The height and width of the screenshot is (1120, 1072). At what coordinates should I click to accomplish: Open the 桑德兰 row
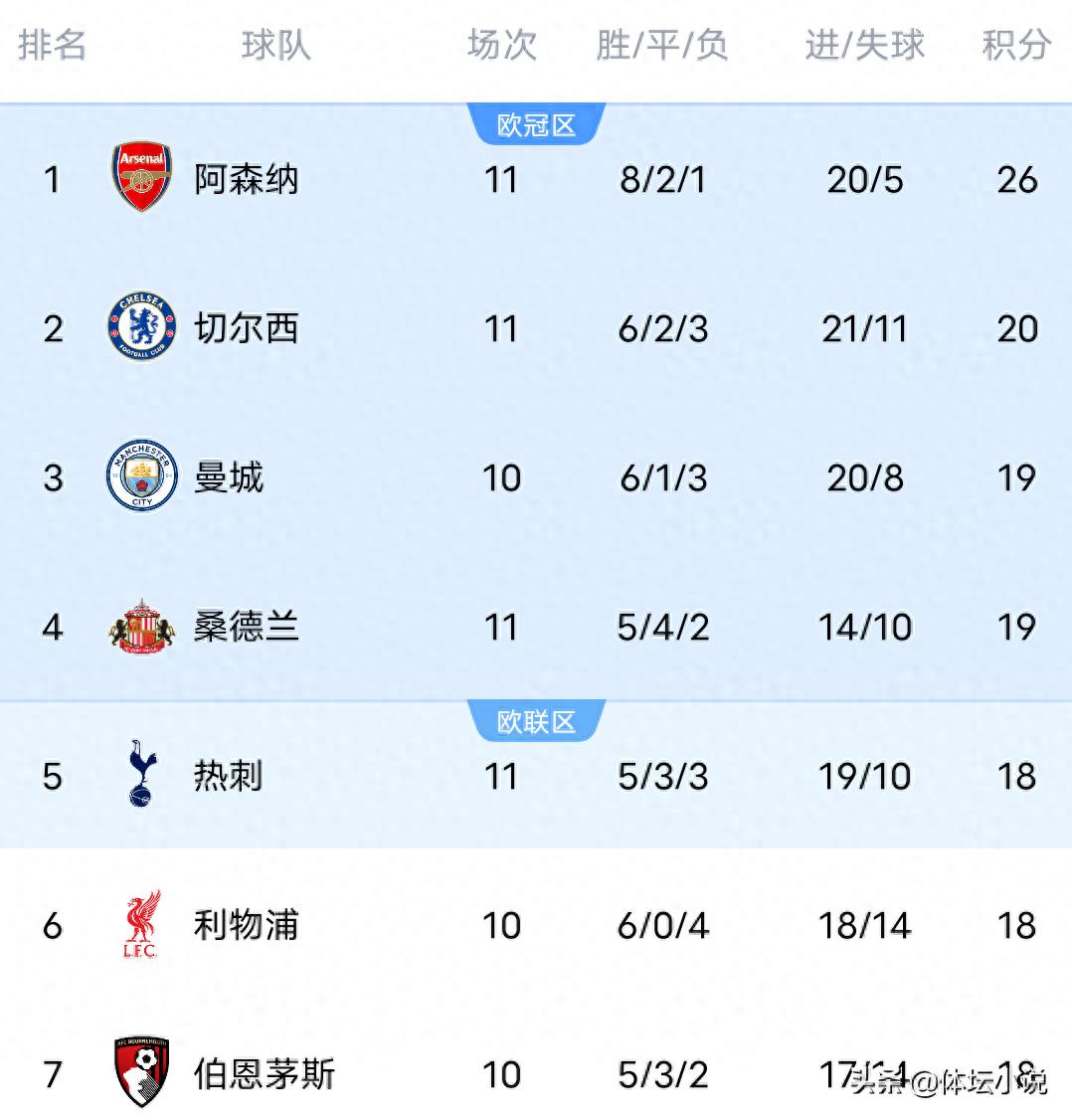[246, 628]
